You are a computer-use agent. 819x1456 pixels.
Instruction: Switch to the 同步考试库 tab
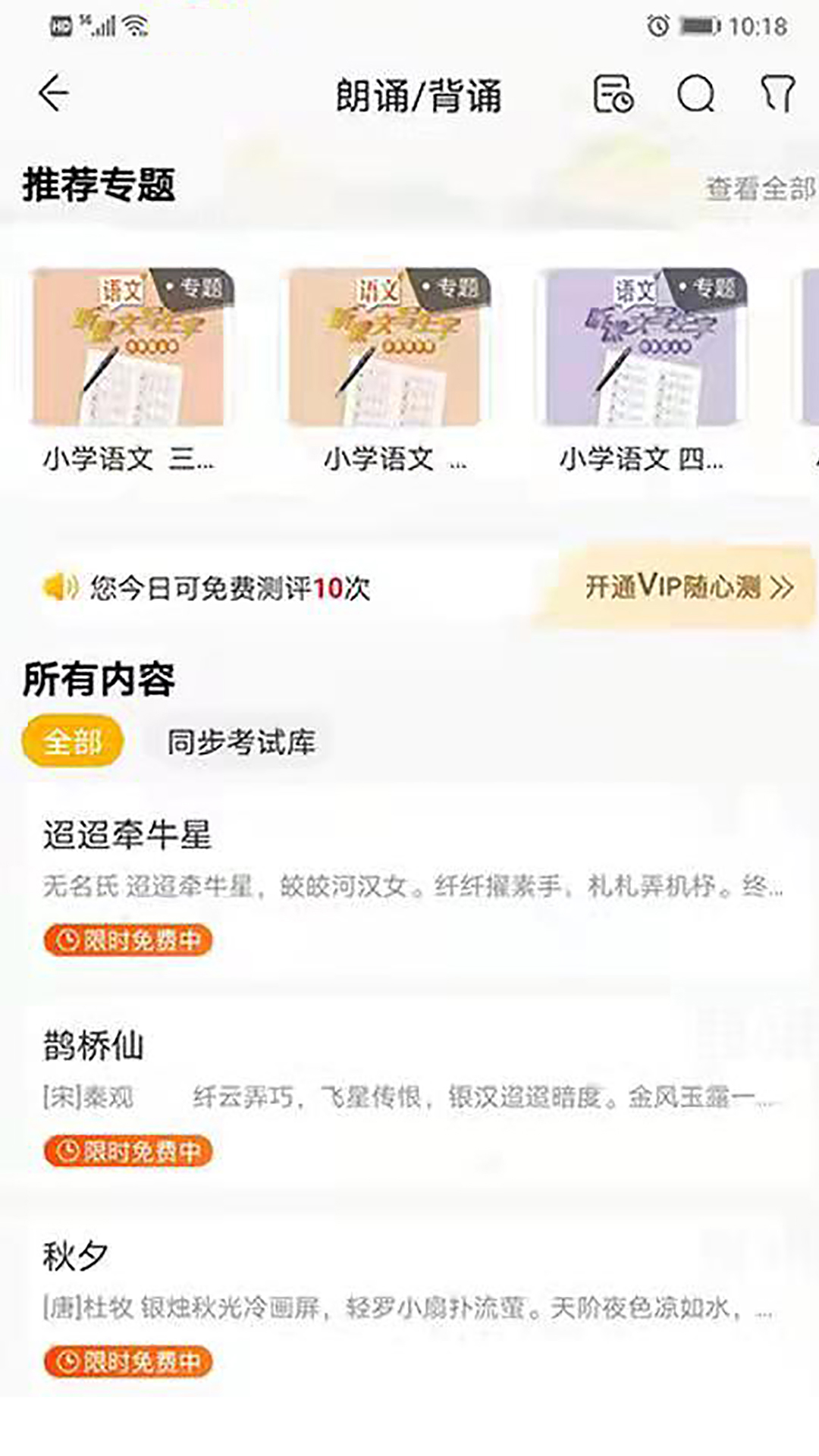pos(241,742)
